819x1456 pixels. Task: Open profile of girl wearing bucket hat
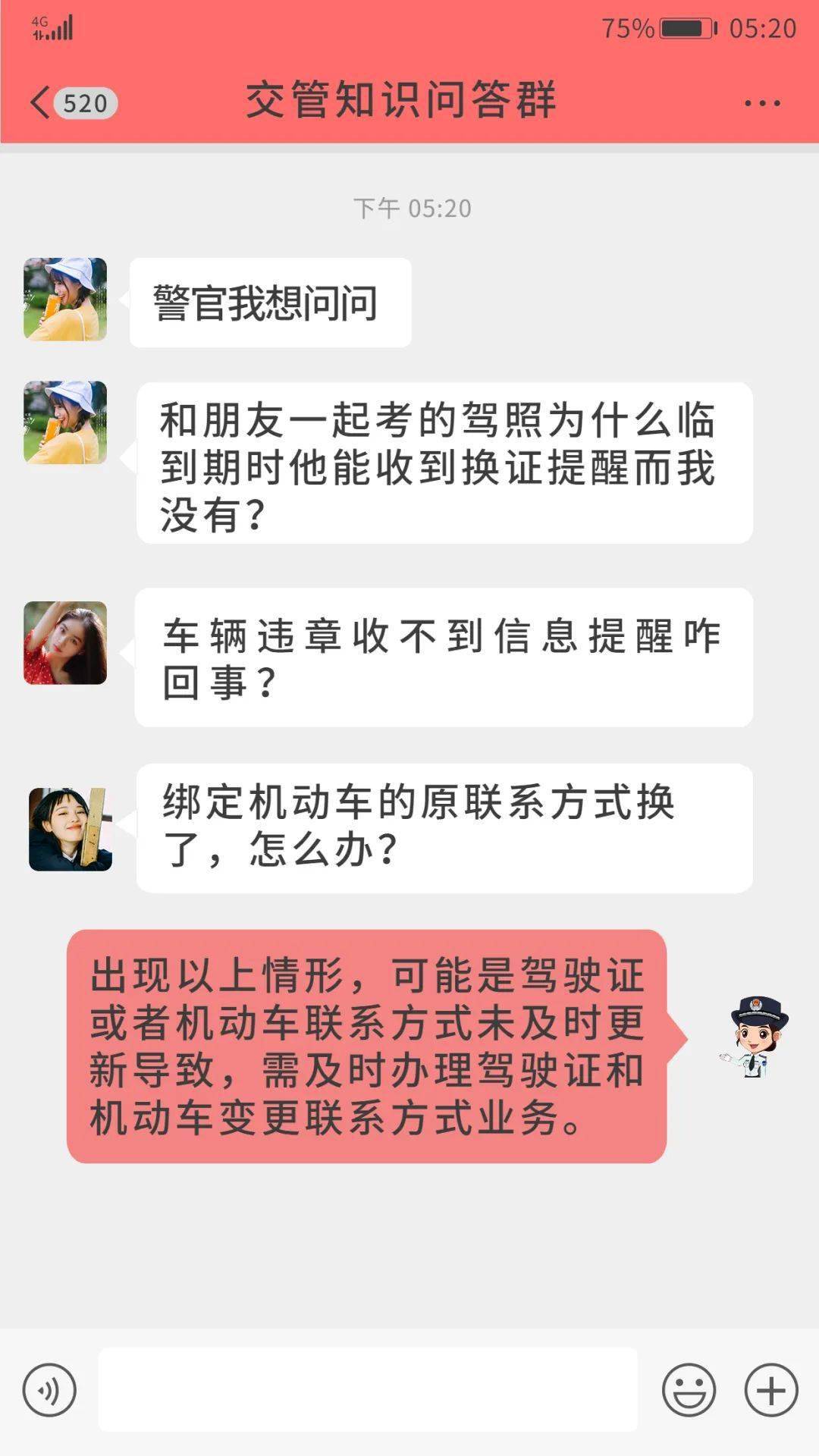click(x=65, y=300)
